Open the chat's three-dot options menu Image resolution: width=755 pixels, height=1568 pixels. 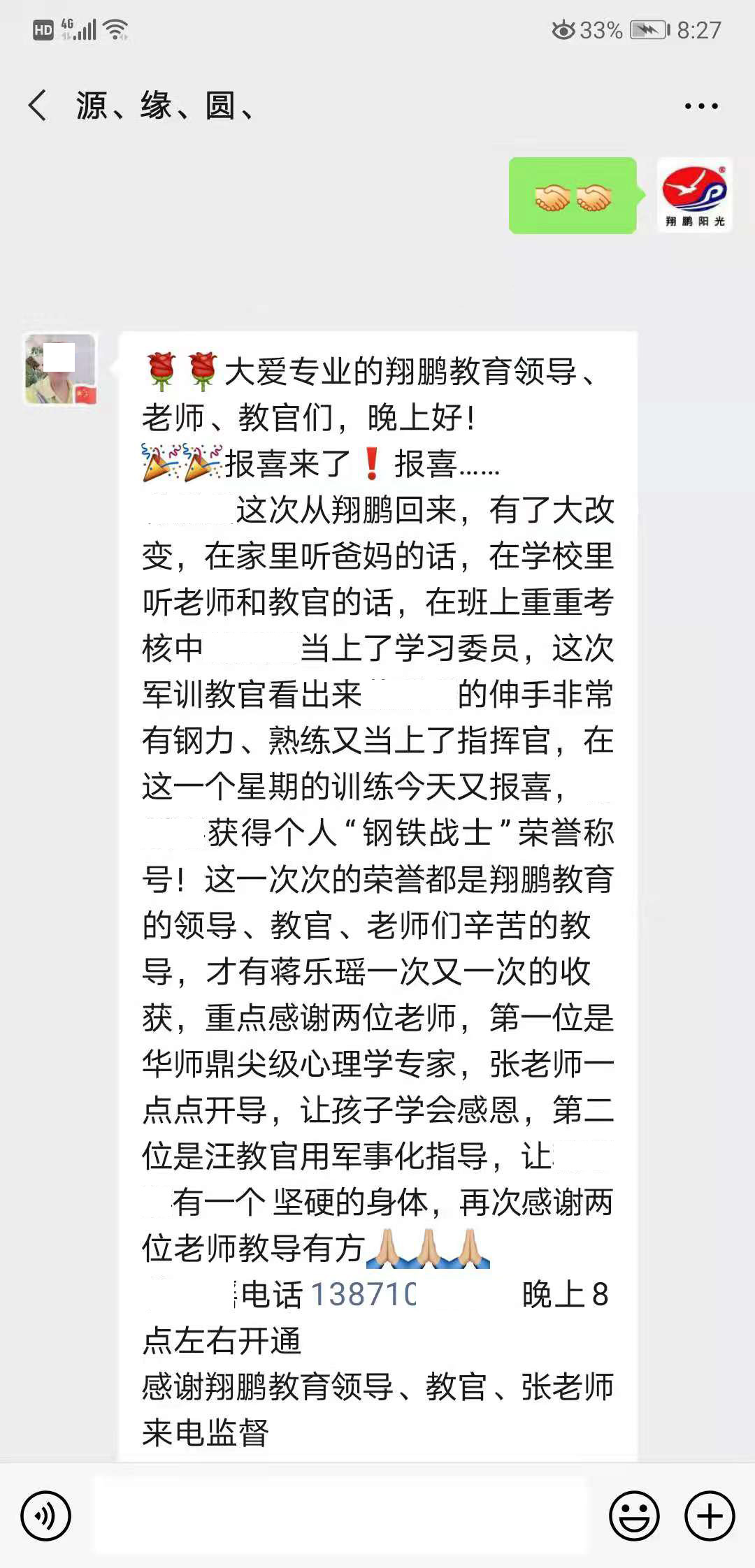pyautogui.click(x=700, y=106)
